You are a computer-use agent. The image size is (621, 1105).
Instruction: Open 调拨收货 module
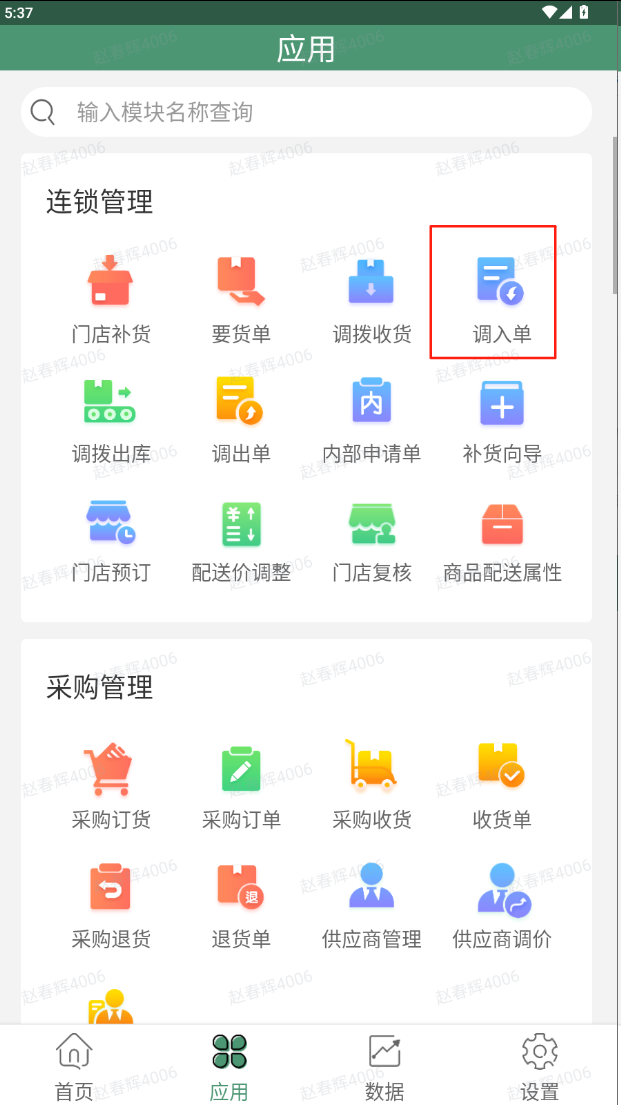pyautogui.click(x=372, y=297)
